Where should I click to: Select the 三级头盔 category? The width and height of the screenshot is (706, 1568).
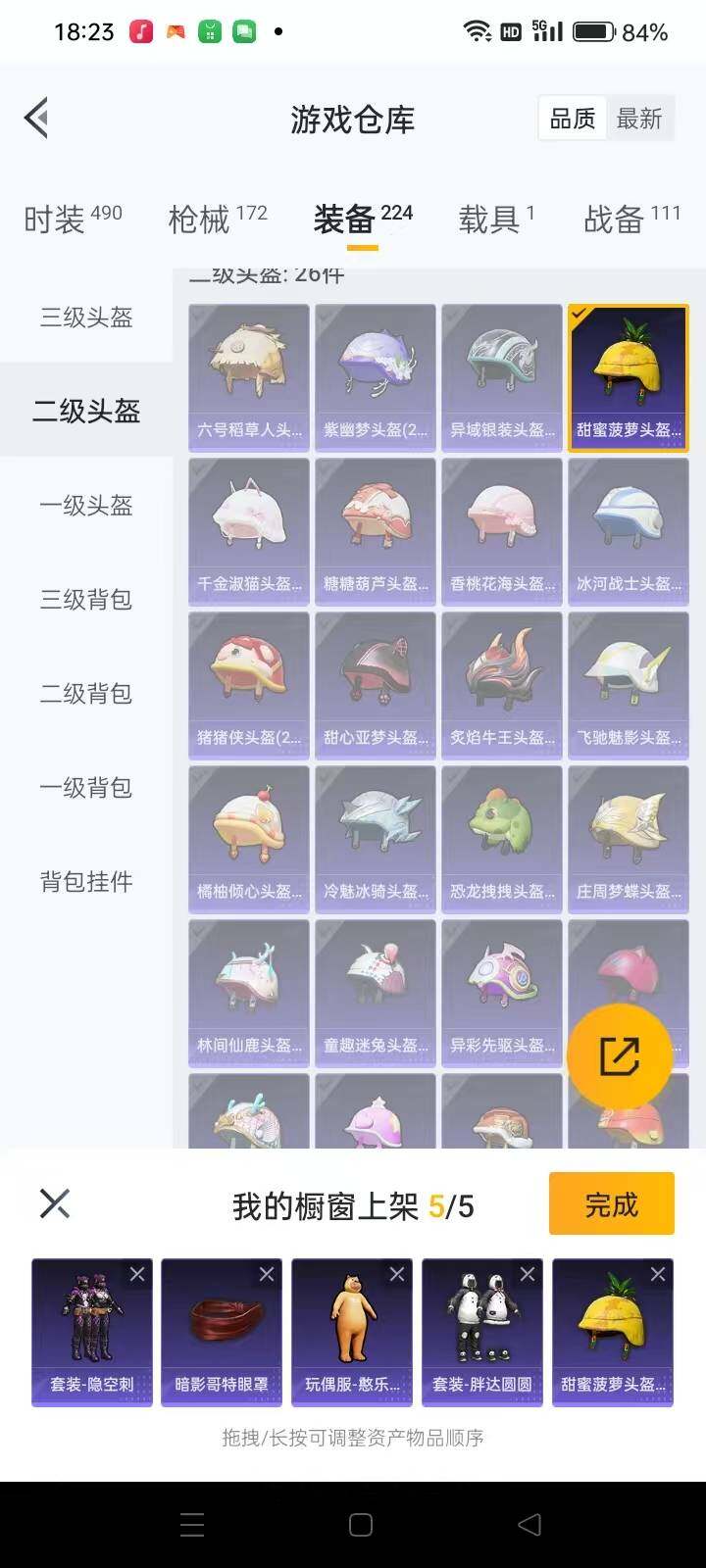click(x=86, y=318)
